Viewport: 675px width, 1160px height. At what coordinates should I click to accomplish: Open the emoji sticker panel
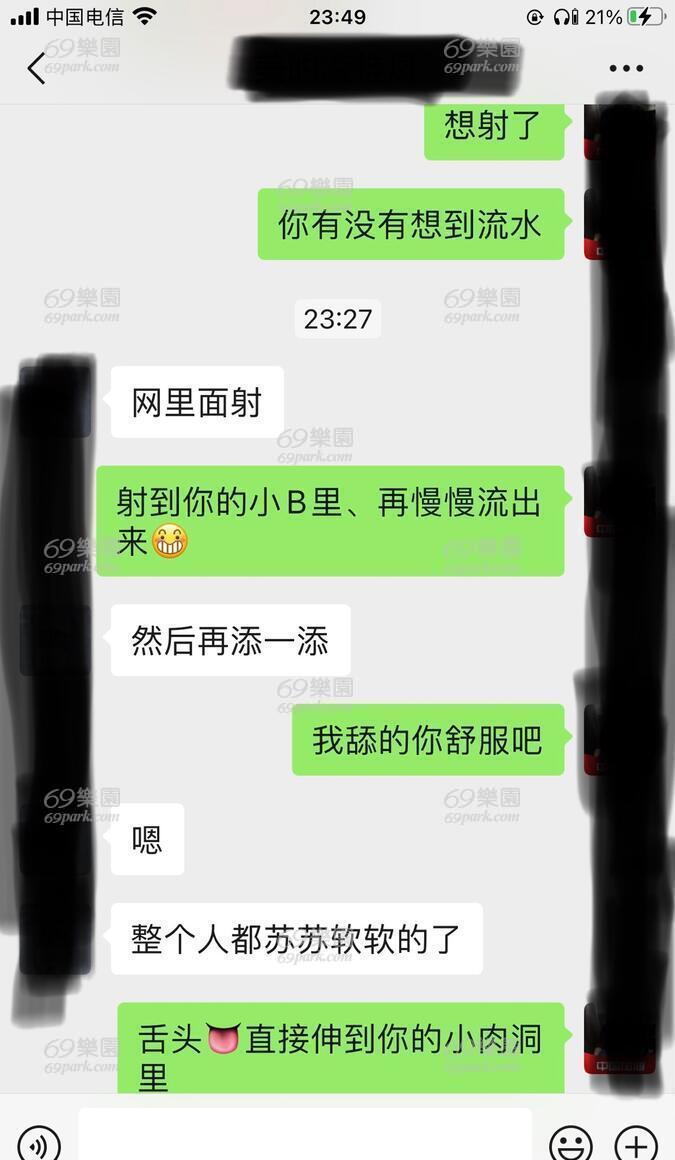(571, 1142)
